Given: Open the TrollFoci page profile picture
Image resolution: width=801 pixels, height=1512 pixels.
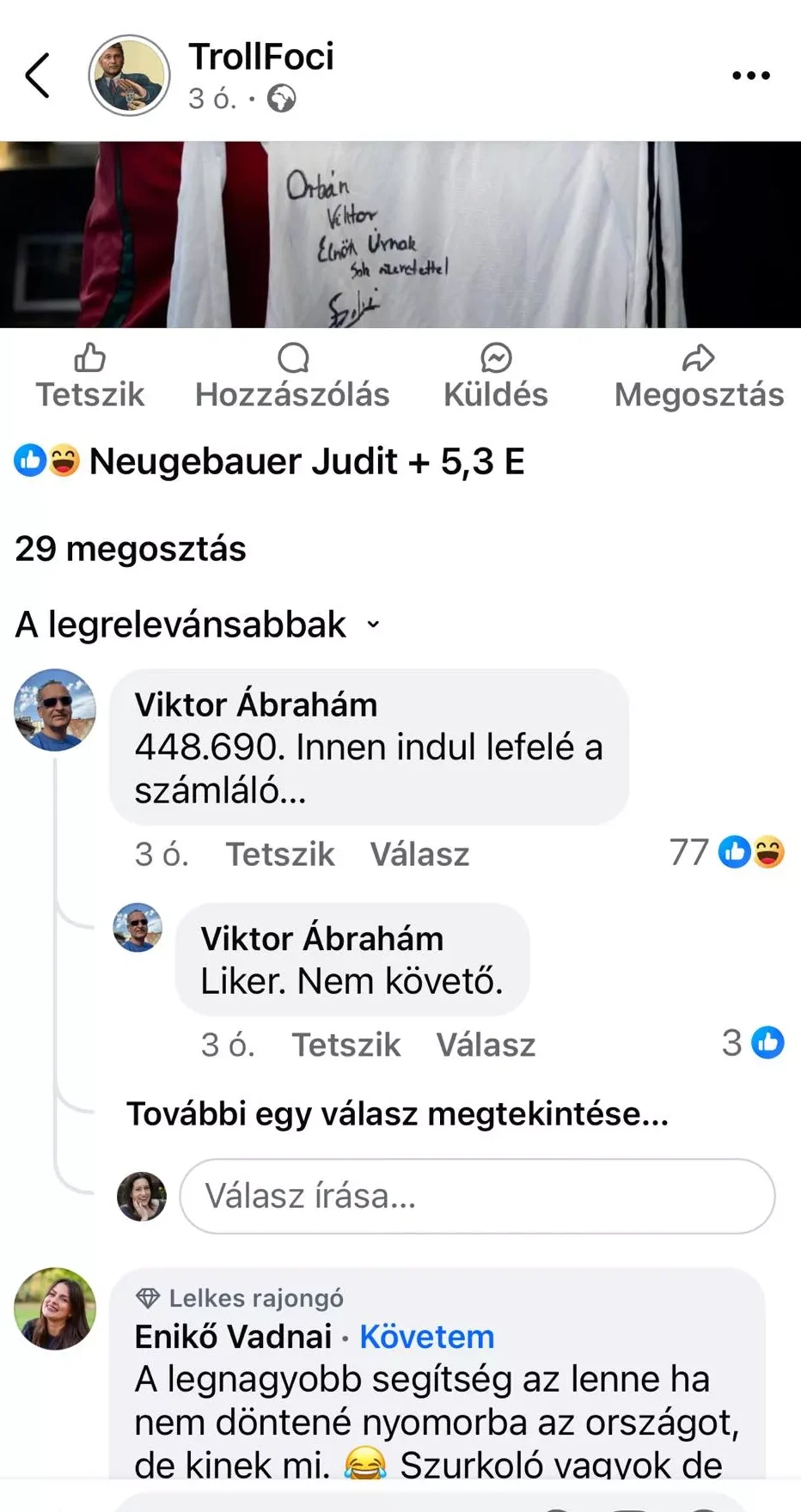Looking at the screenshot, I should pyautogui.click(x=129, y=76).
